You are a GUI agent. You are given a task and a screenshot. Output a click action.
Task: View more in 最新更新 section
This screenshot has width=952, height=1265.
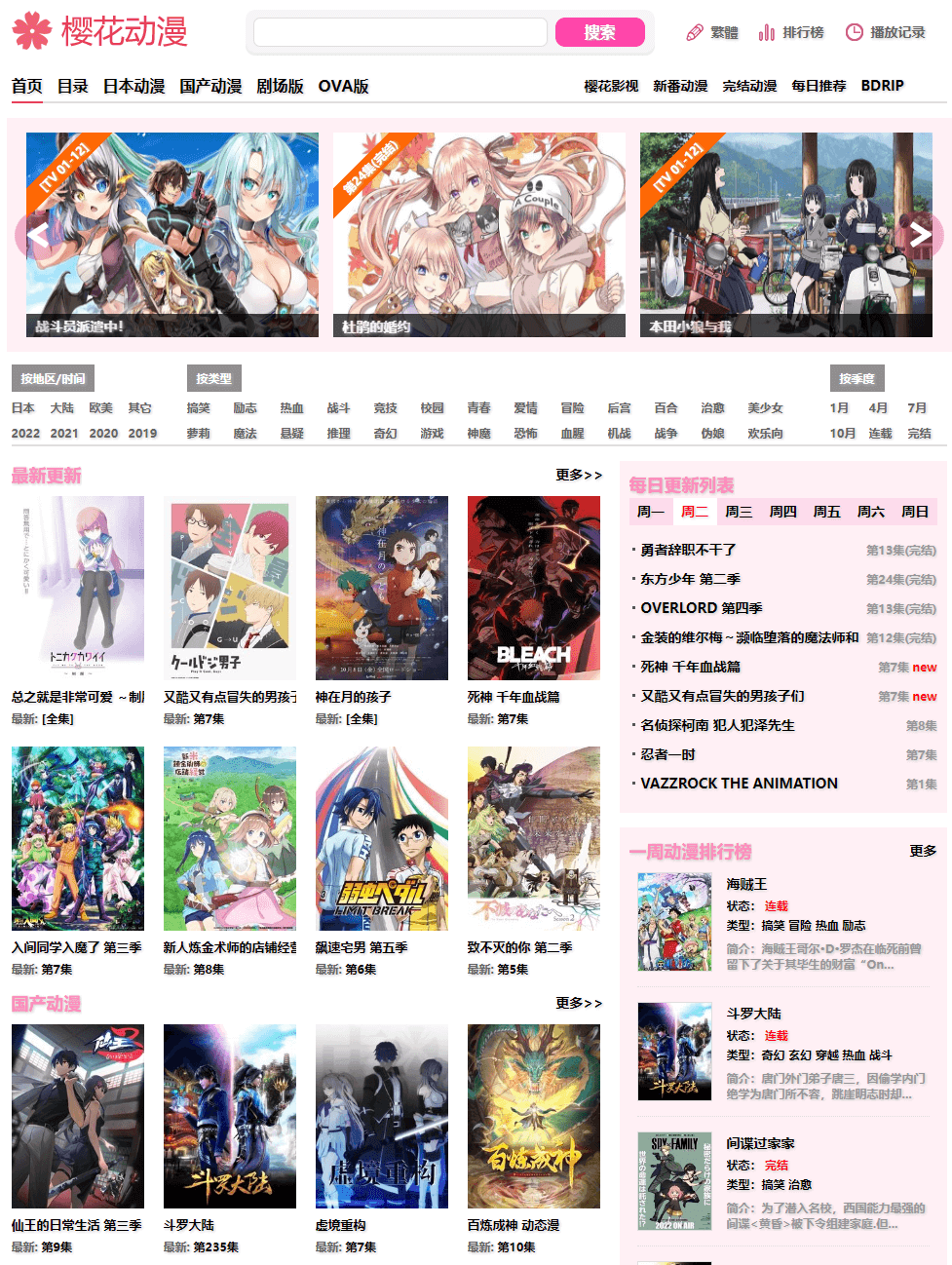[x=578, y=475]
